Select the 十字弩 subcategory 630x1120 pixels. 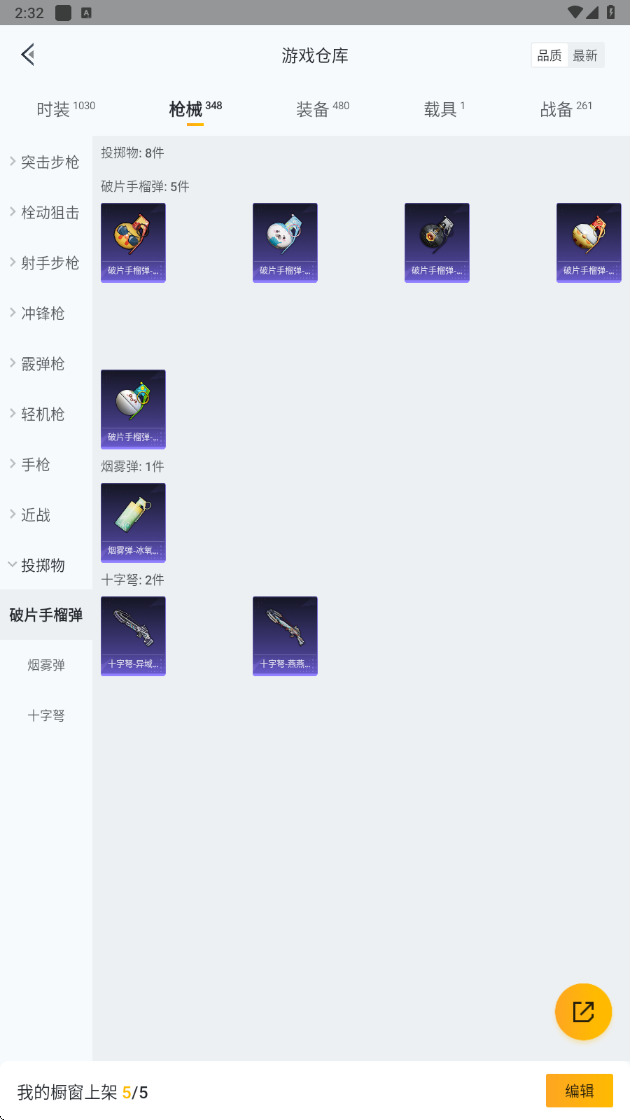click(x=46, y=715)
